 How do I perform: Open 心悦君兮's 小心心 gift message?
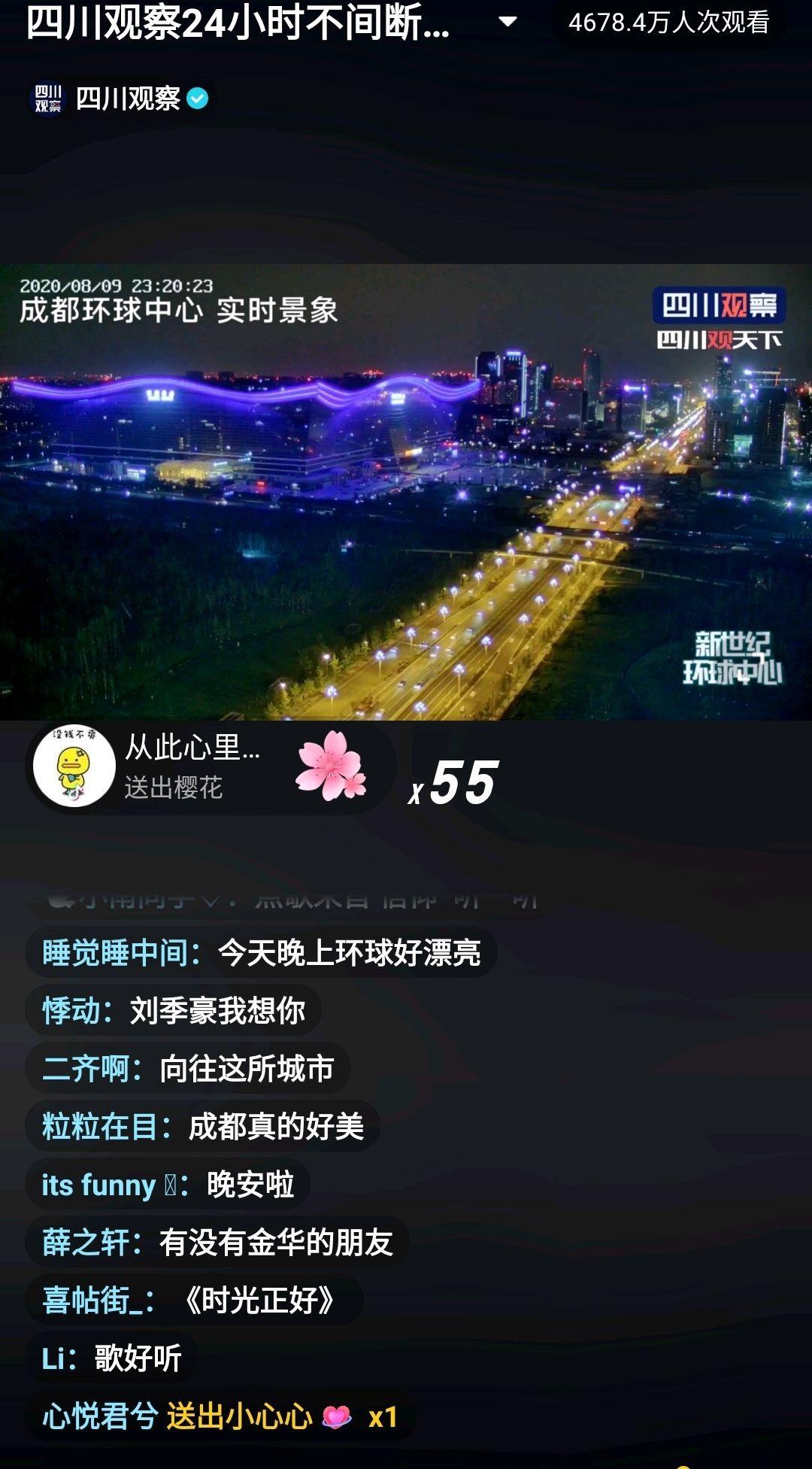[x=220, y=1416]
